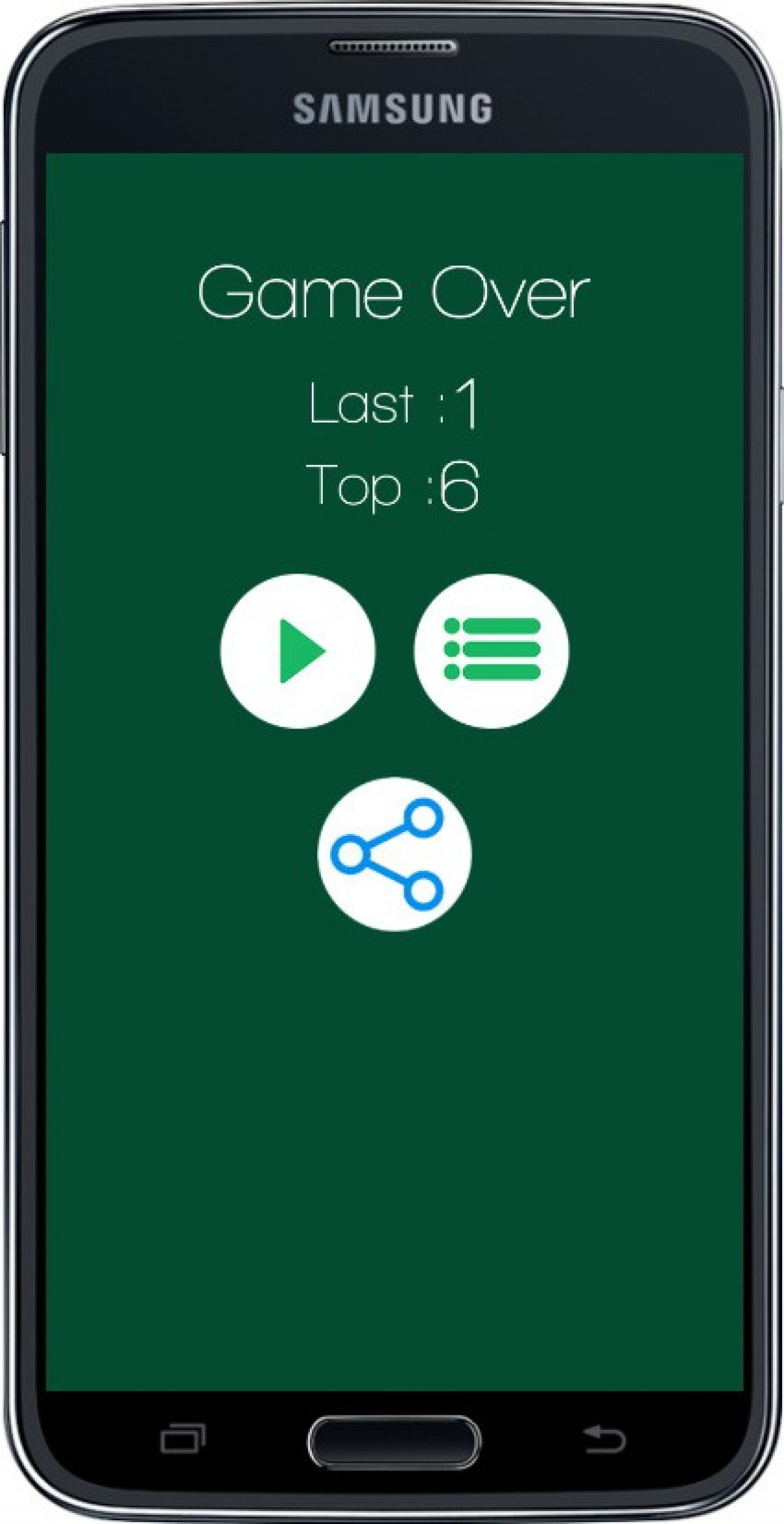Share your score
This screenshot has width=784, height=1524.
(x=394, y=854)
